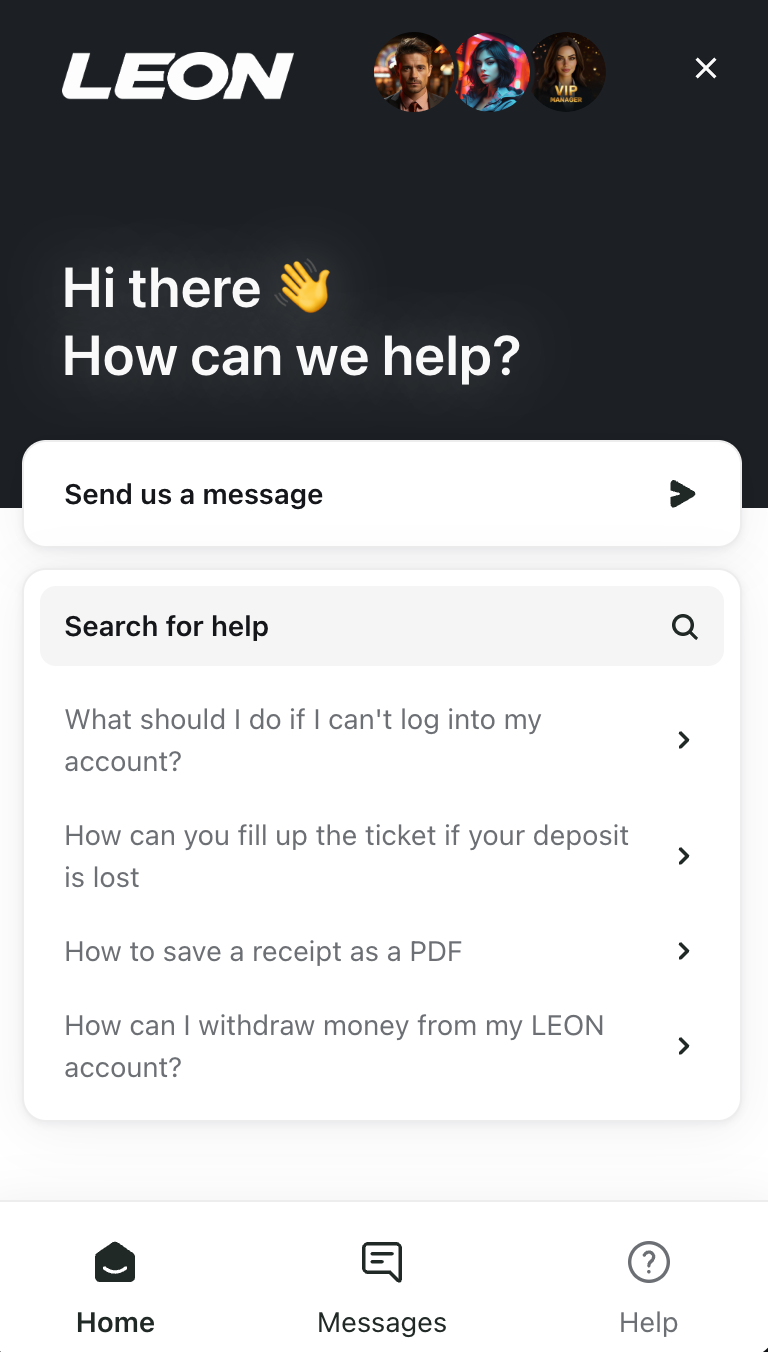Click the Help question mark icon
The width and height of the screenshot is (768, 1352).
tap(648, 1262)
